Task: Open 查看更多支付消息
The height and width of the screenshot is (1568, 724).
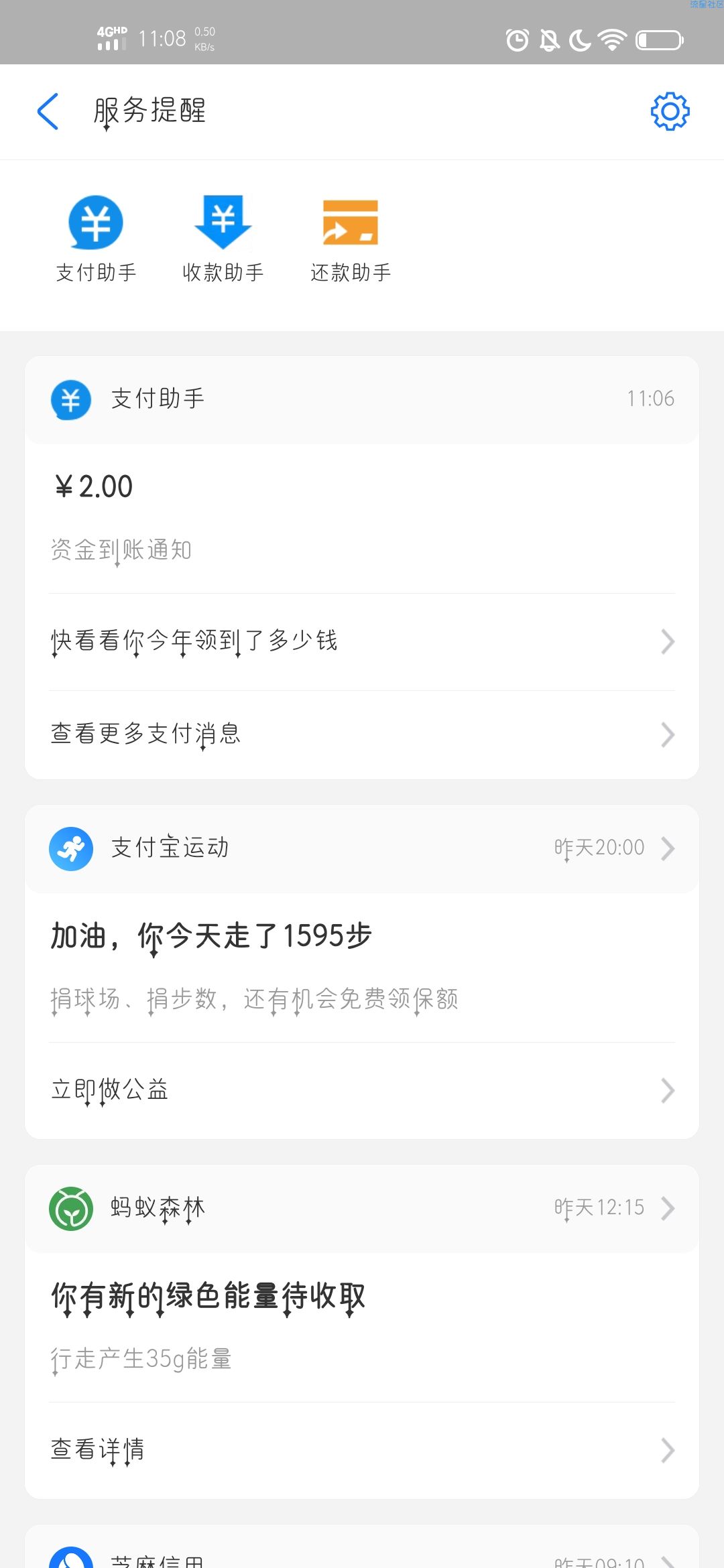Action: point(362,734)
